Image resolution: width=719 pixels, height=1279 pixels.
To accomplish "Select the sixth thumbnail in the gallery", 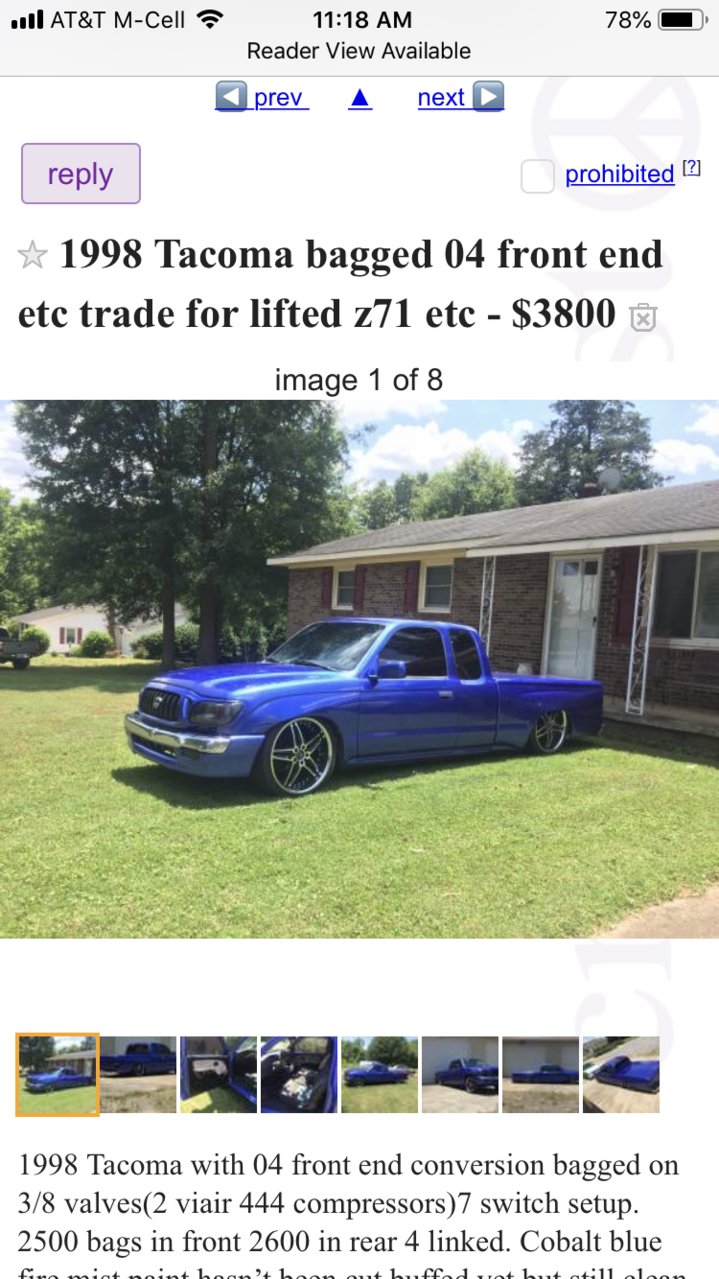I will pos(460,1074).
